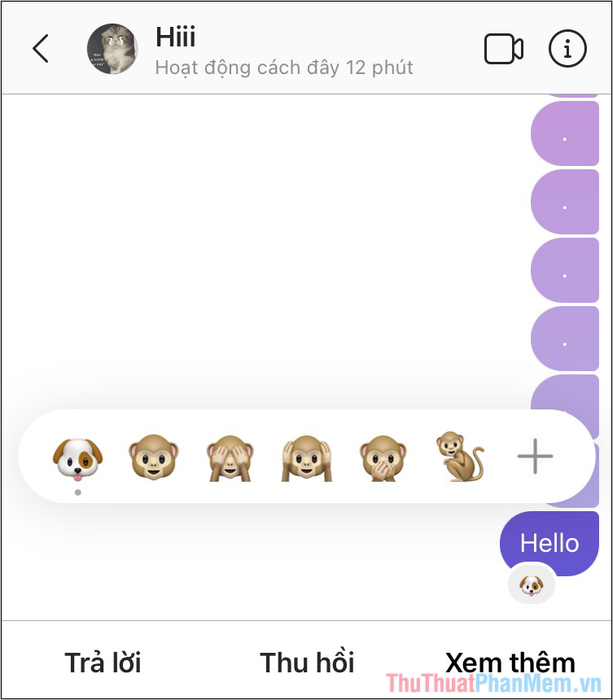
Task: React with the see-no-evil monkey emoji
Action: (x=230, y=458)
